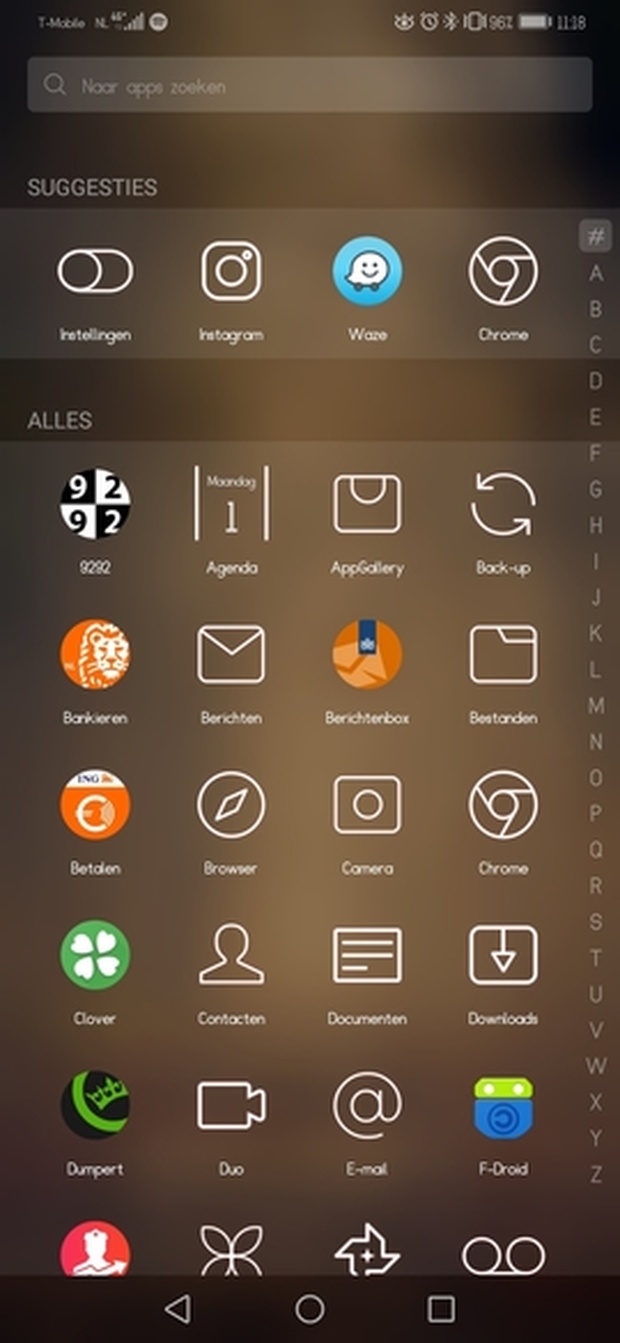The height and width of the screenshot is (1343, 620).
Task: Open the Agenda calendar app
Action: pyautogui.click(x=231, y=504)
